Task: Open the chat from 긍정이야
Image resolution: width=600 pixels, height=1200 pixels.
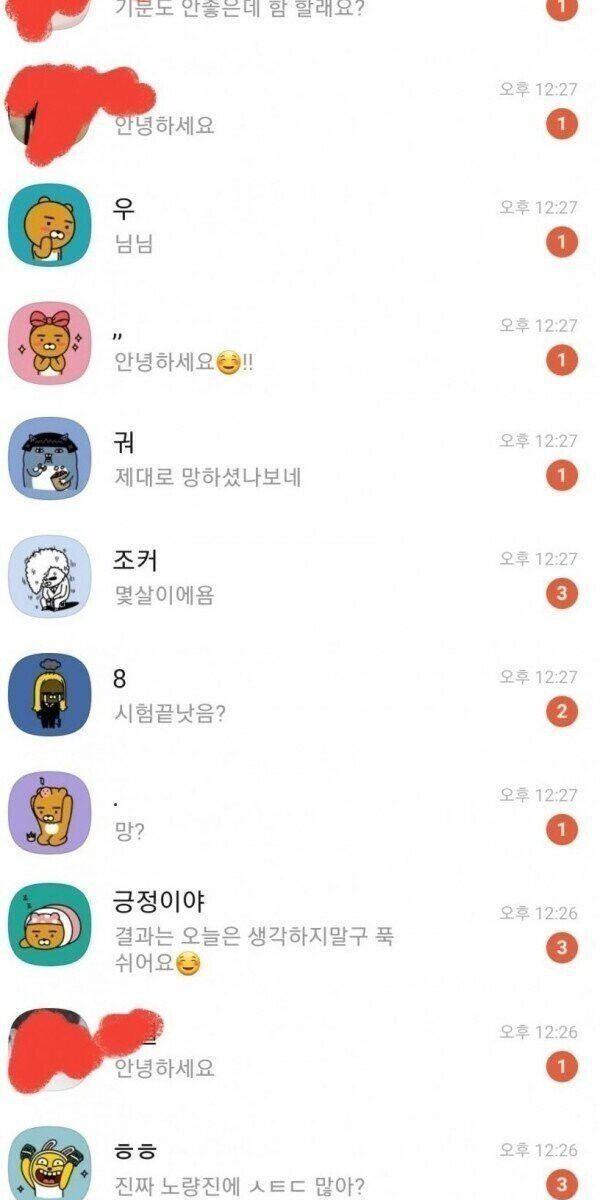Action: point(300,930)
